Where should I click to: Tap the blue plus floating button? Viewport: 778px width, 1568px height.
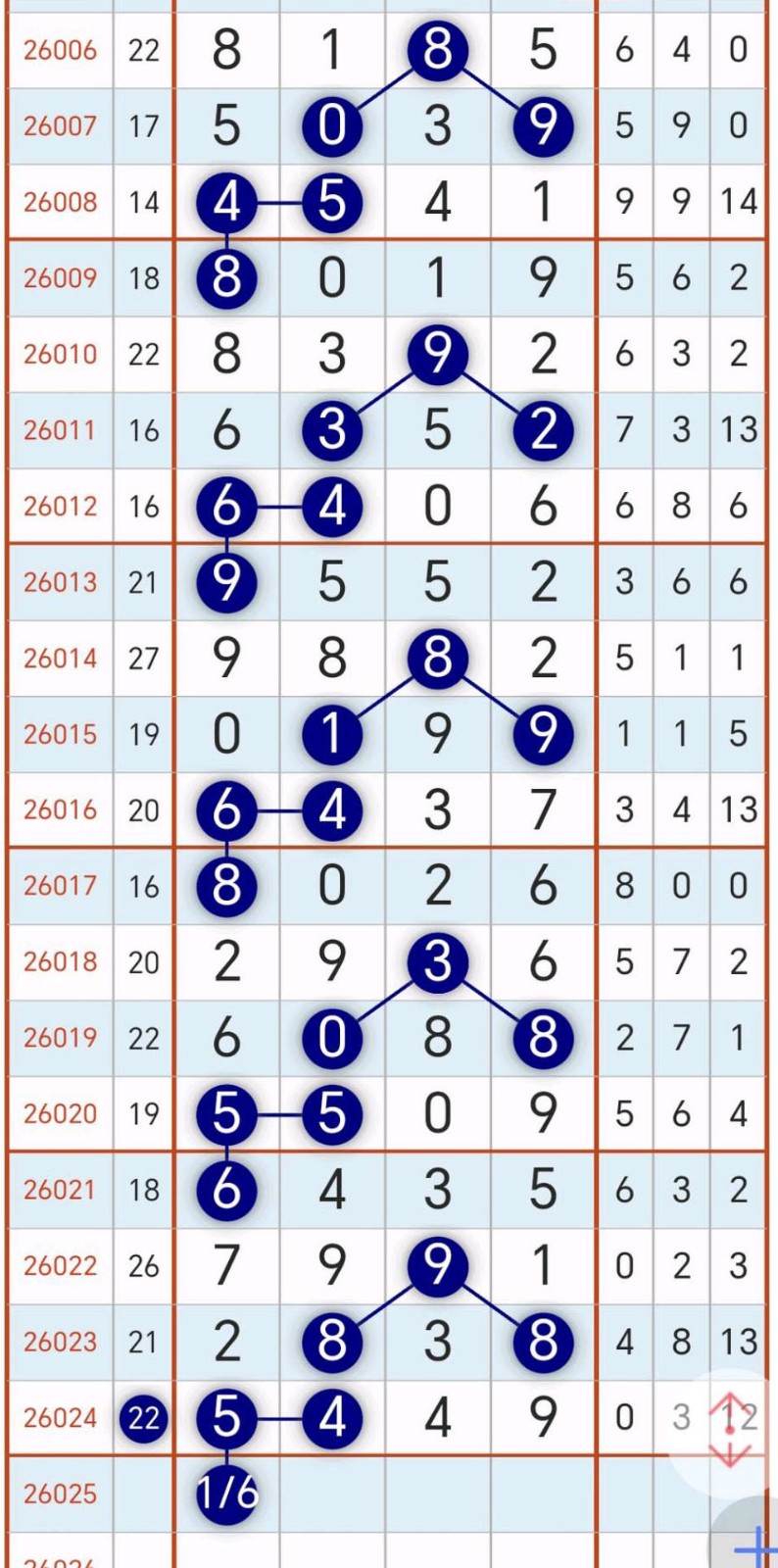(755, 1546)
